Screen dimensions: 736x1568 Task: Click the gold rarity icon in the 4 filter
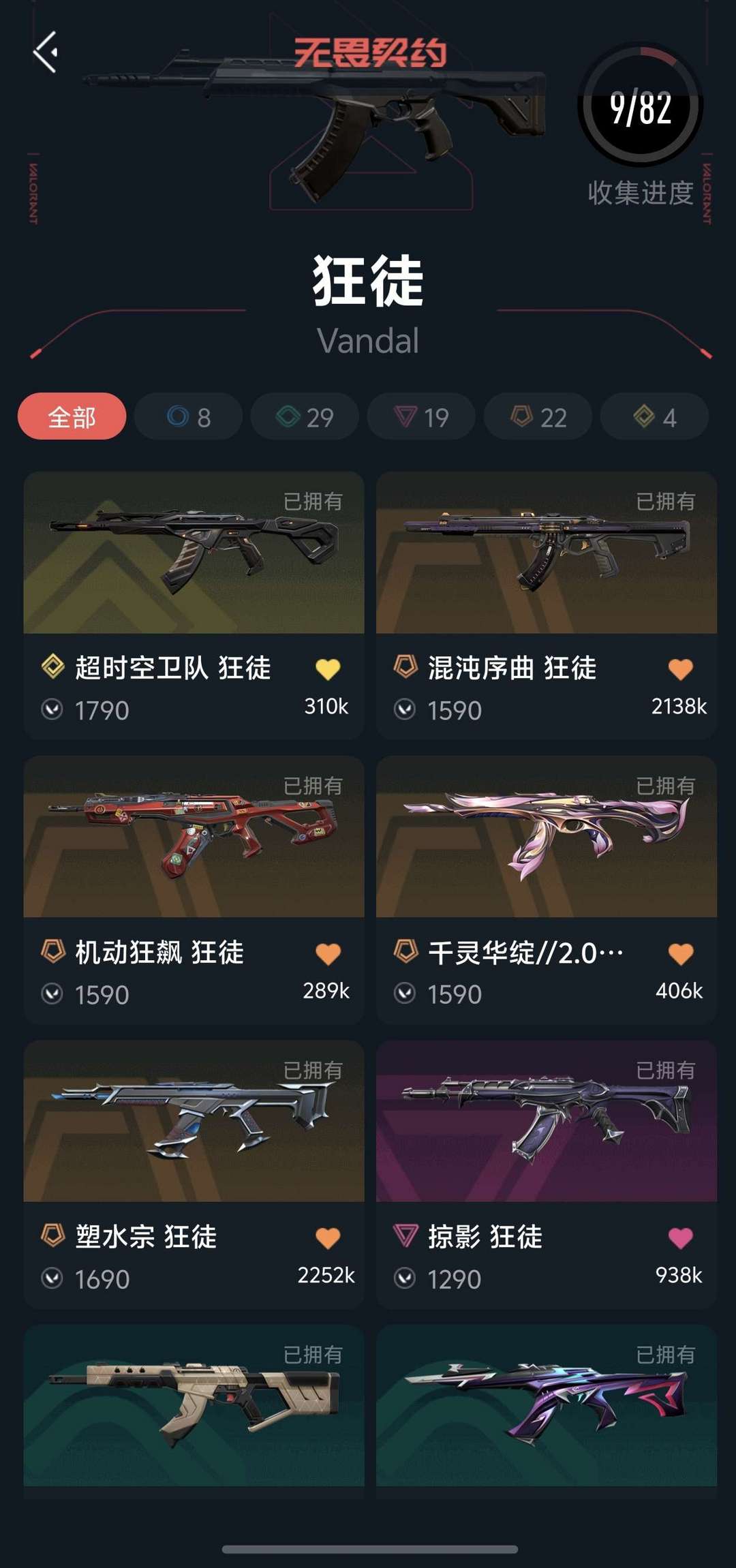[643, 416]
